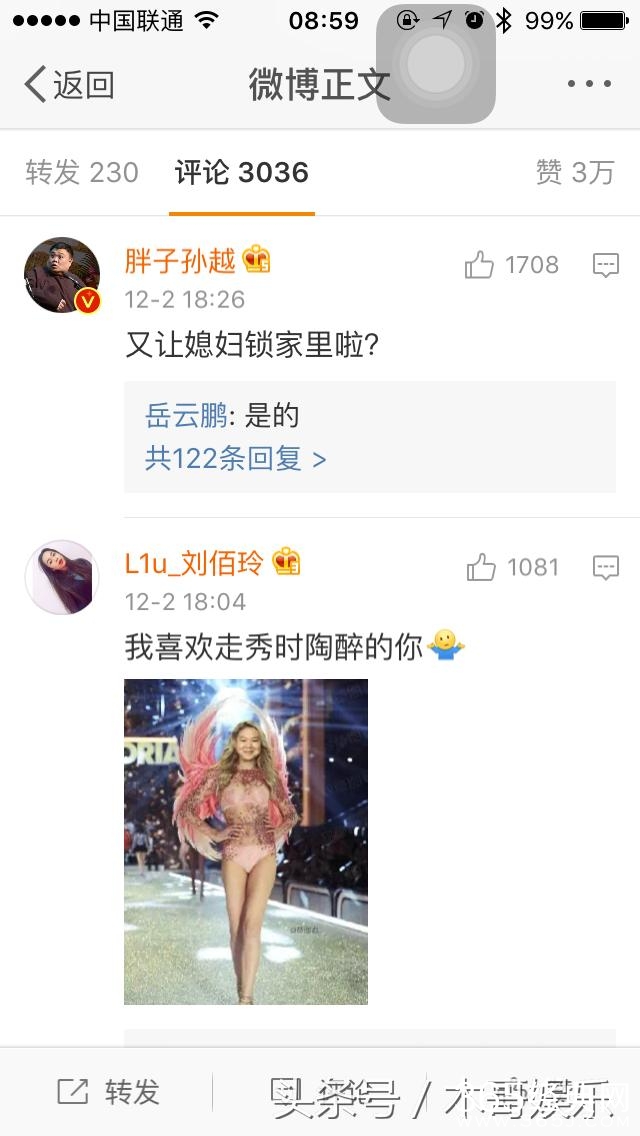Repost via the bottom 转发 button
Screen dimensions: 640x1136
(x=108, y=1092)
